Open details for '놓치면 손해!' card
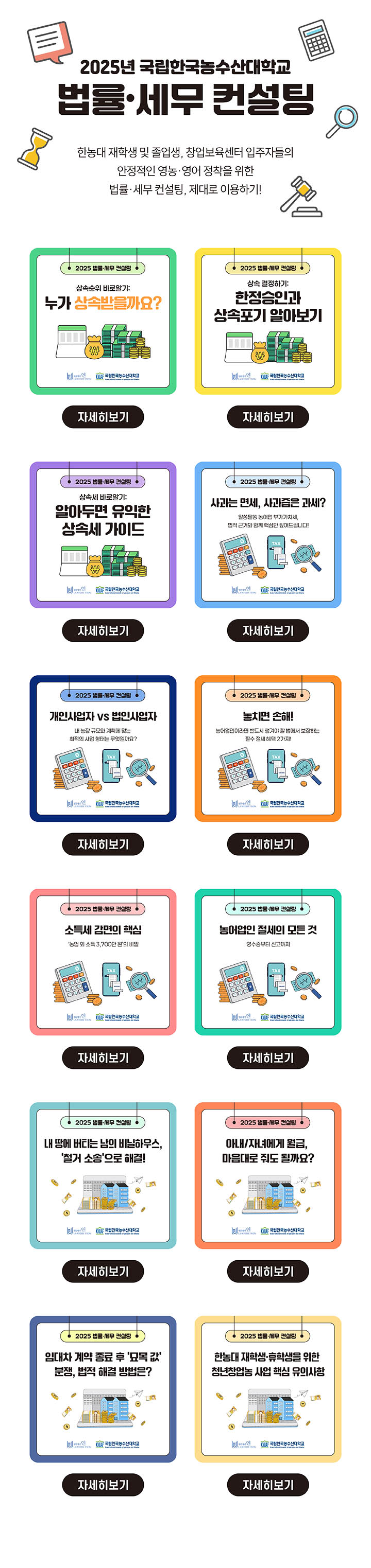The image size is (371, 1568). (x=267, y=844)
